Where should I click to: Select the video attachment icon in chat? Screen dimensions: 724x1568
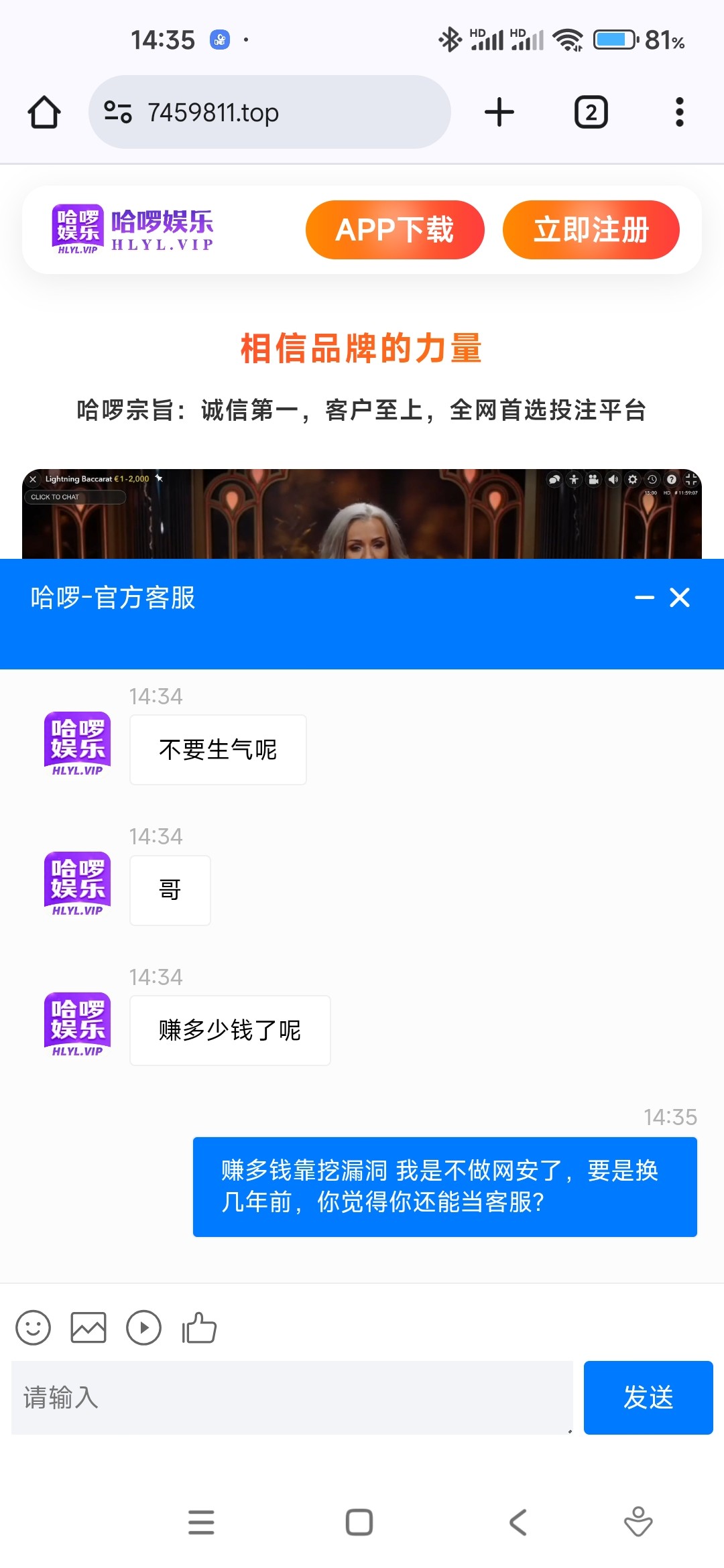145,1327
